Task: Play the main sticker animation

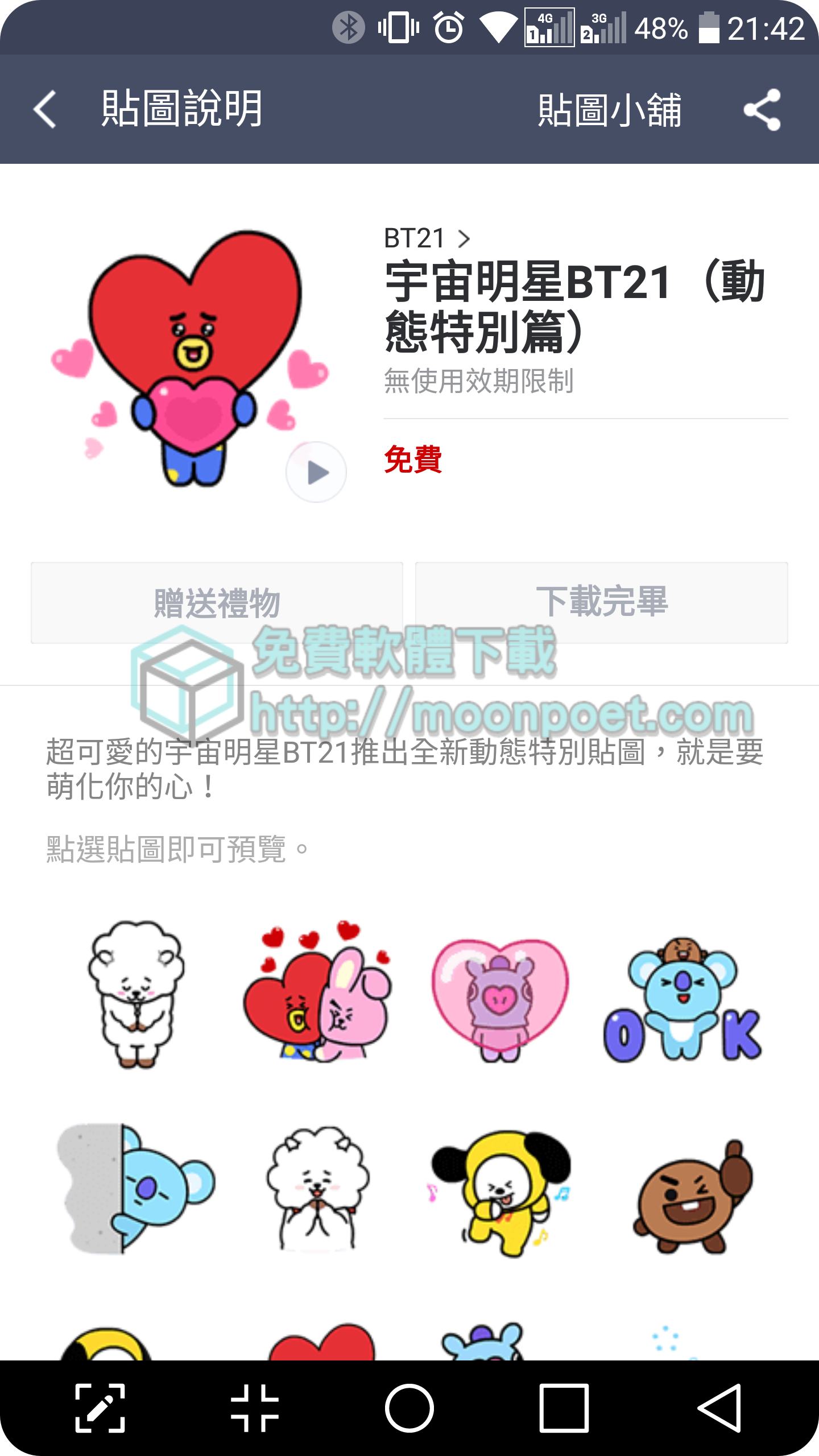Action: pos(316,472)
